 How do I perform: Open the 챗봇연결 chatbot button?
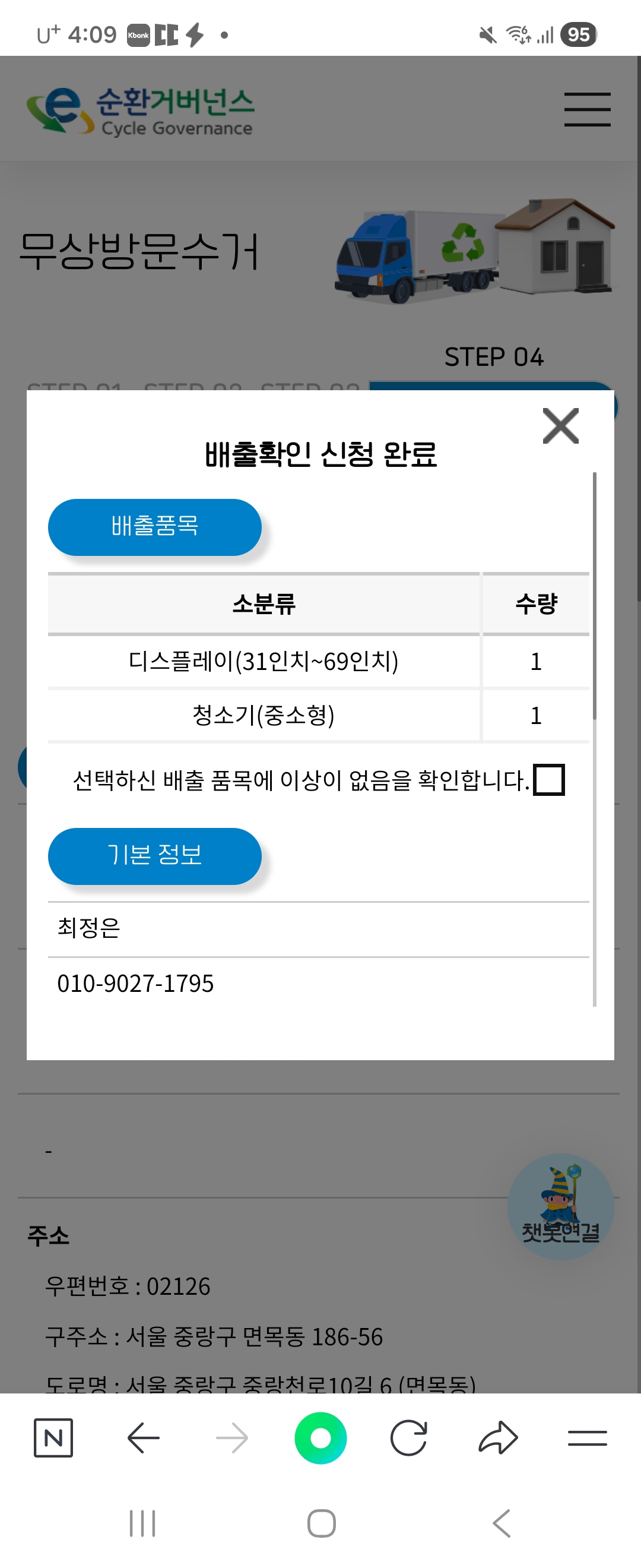[560, 1206]
